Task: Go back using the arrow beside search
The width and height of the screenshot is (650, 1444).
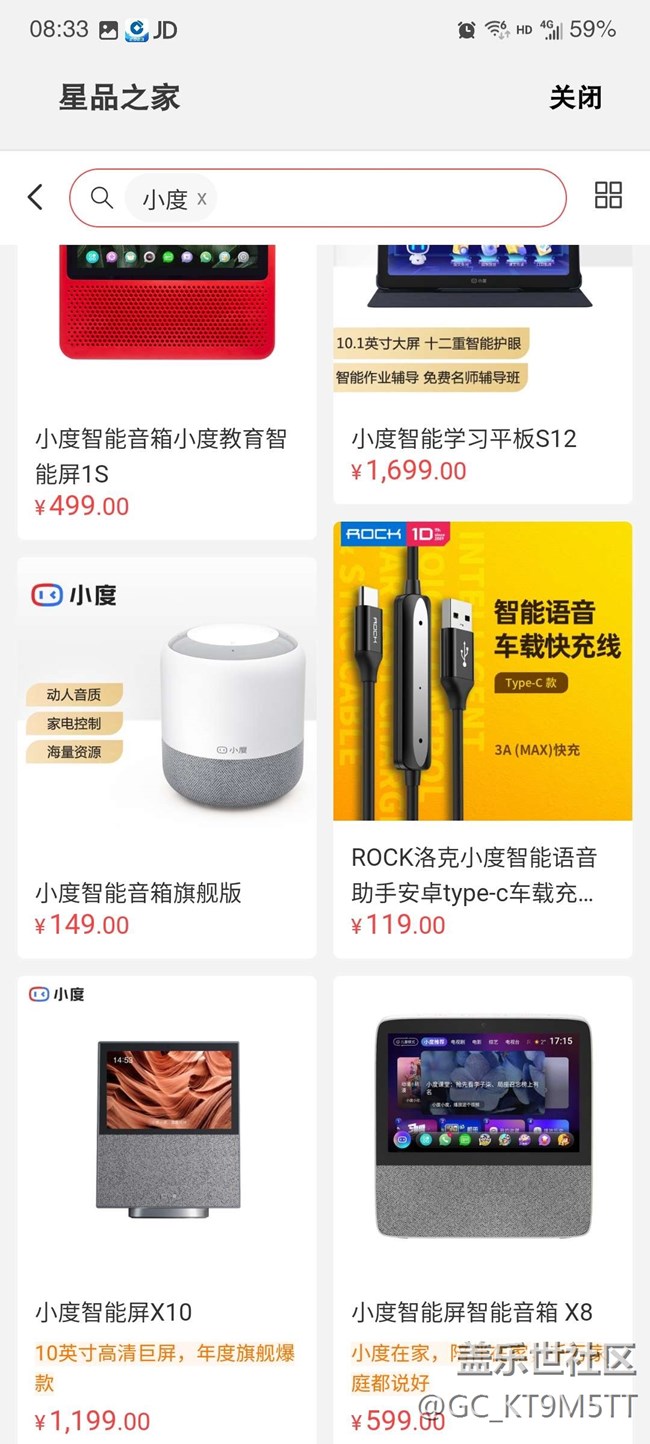Action: [x=36, y=197]
